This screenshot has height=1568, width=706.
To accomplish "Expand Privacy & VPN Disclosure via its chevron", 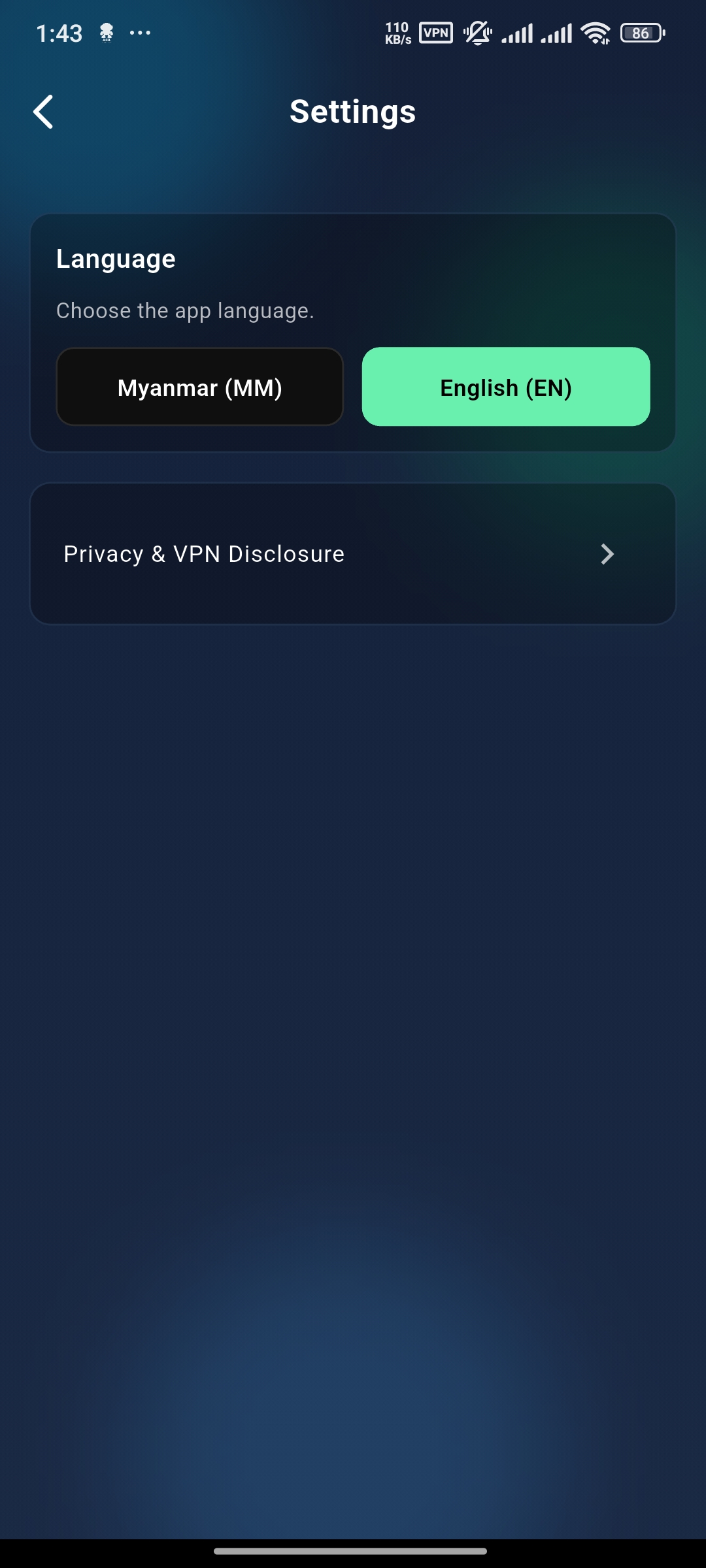I will (x=607, y=553).
